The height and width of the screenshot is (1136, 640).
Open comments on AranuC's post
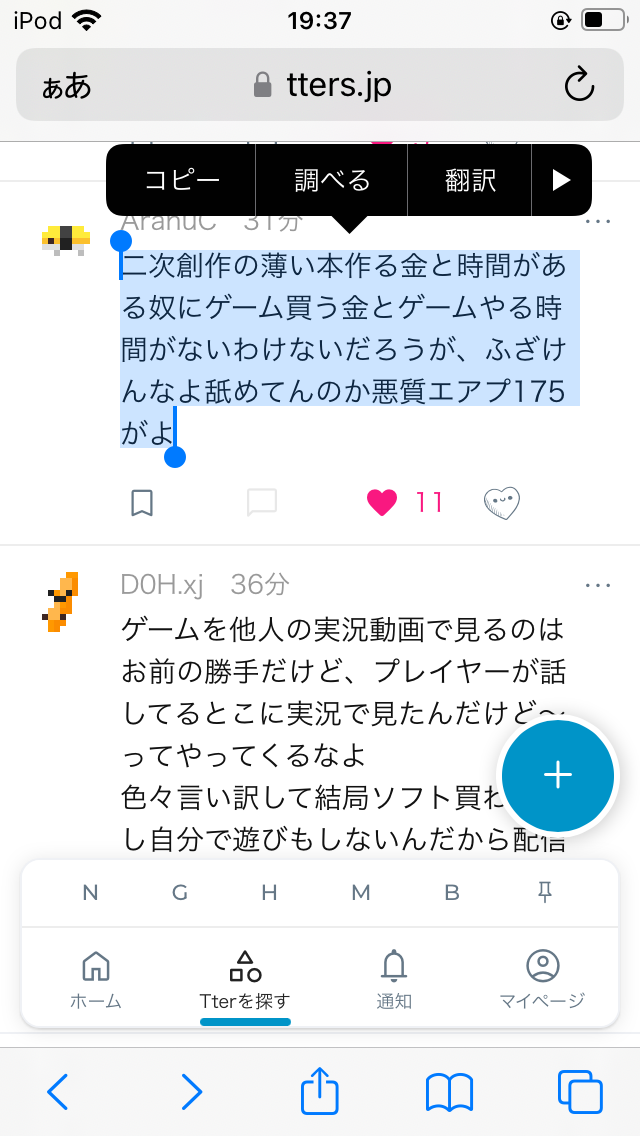[x=262, y=502]
